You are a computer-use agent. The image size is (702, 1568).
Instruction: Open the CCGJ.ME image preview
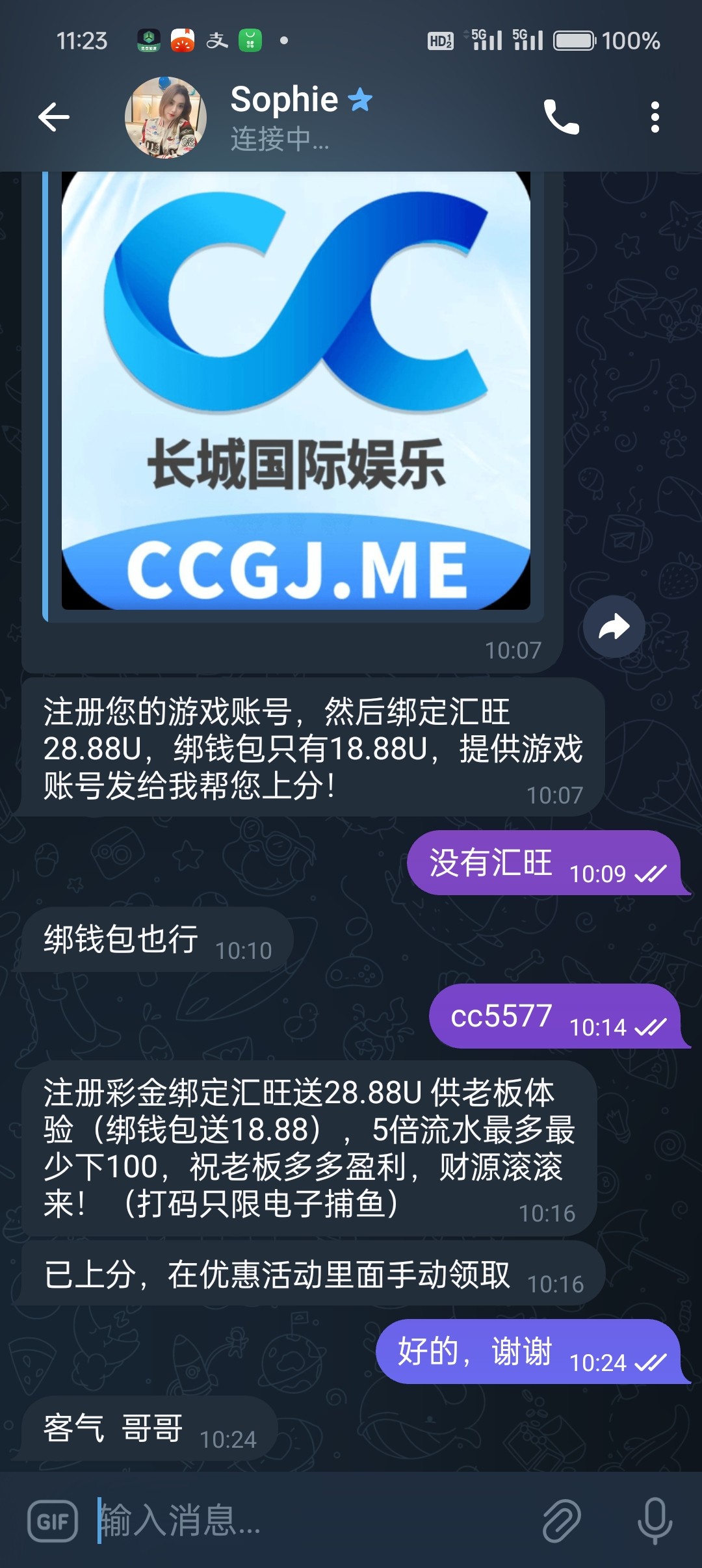[x=296, y=390]
